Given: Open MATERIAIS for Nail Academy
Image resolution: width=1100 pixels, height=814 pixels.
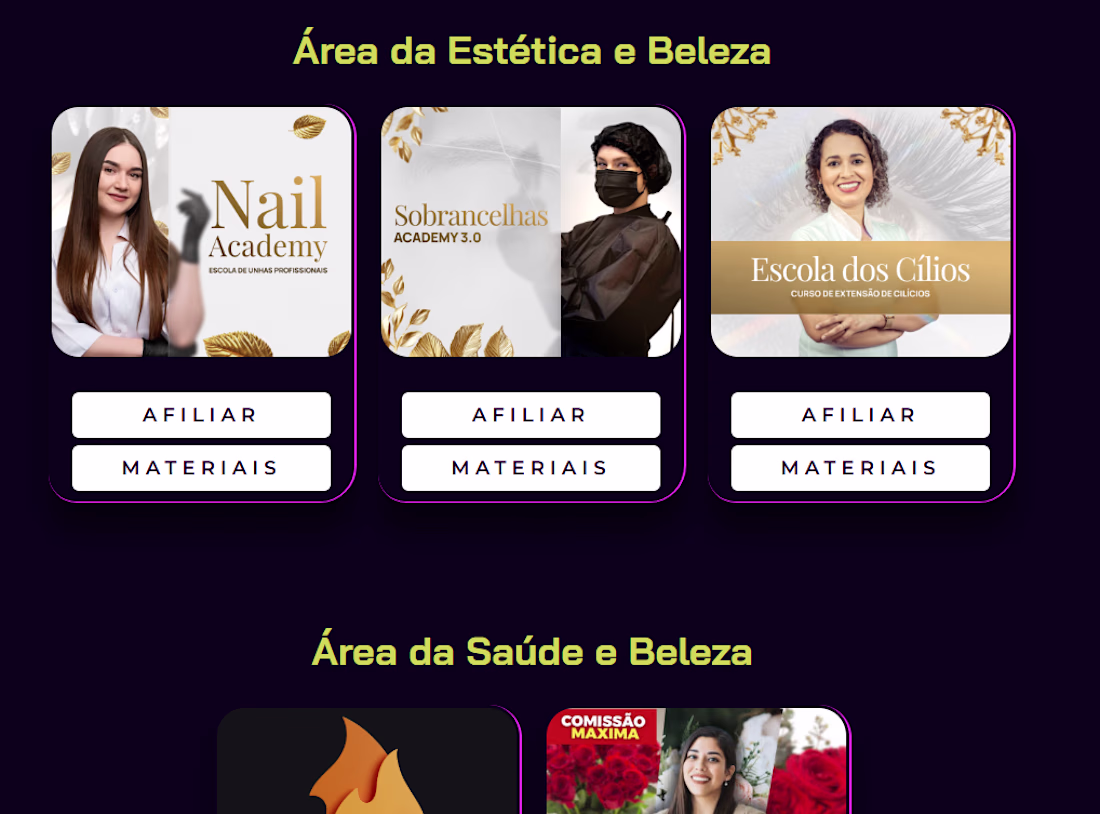Looking at the screenshot, I should [201, 468].
